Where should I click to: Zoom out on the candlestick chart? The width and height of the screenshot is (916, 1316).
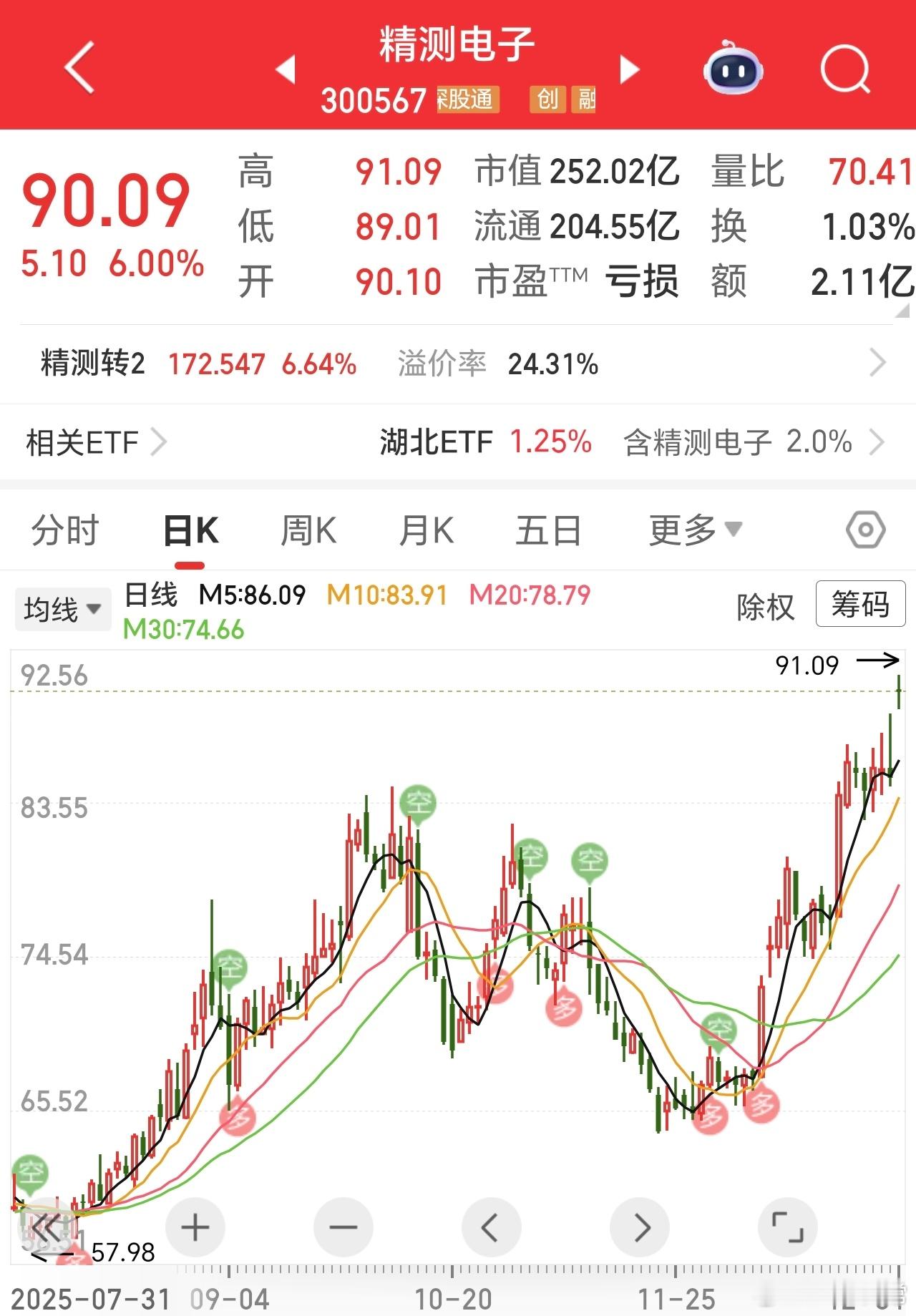click(343, 1227)
